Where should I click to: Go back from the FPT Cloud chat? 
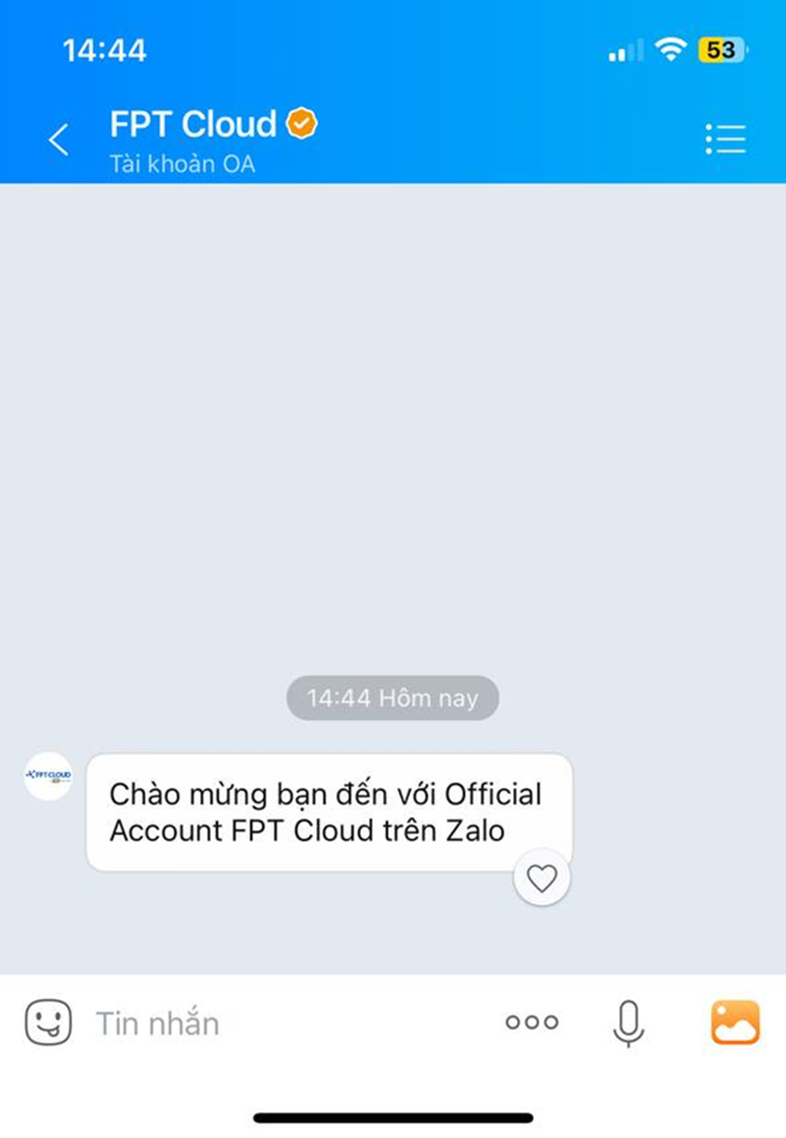tap(59, 139)
